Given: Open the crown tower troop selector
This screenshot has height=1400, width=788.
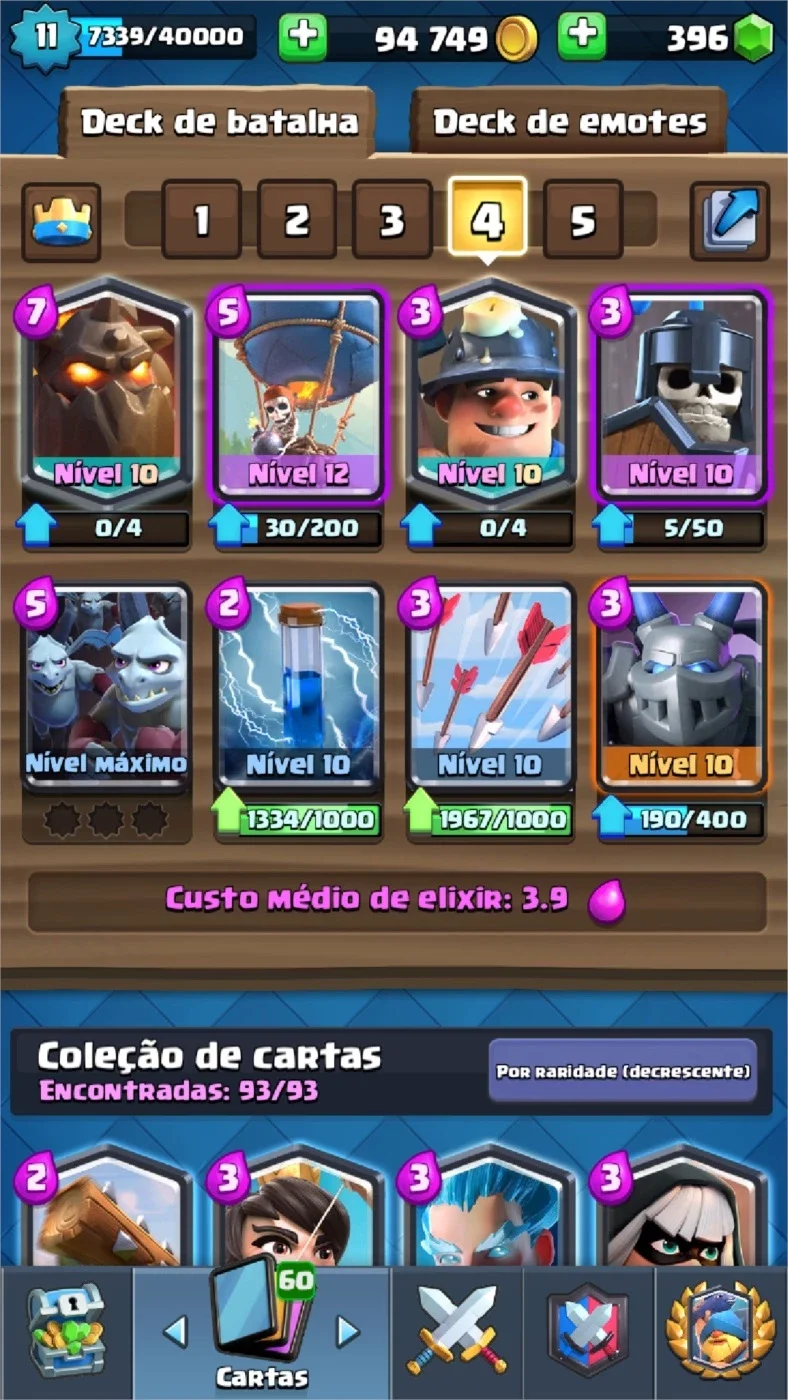Looking at the screenshot, I should pos(61,222).
